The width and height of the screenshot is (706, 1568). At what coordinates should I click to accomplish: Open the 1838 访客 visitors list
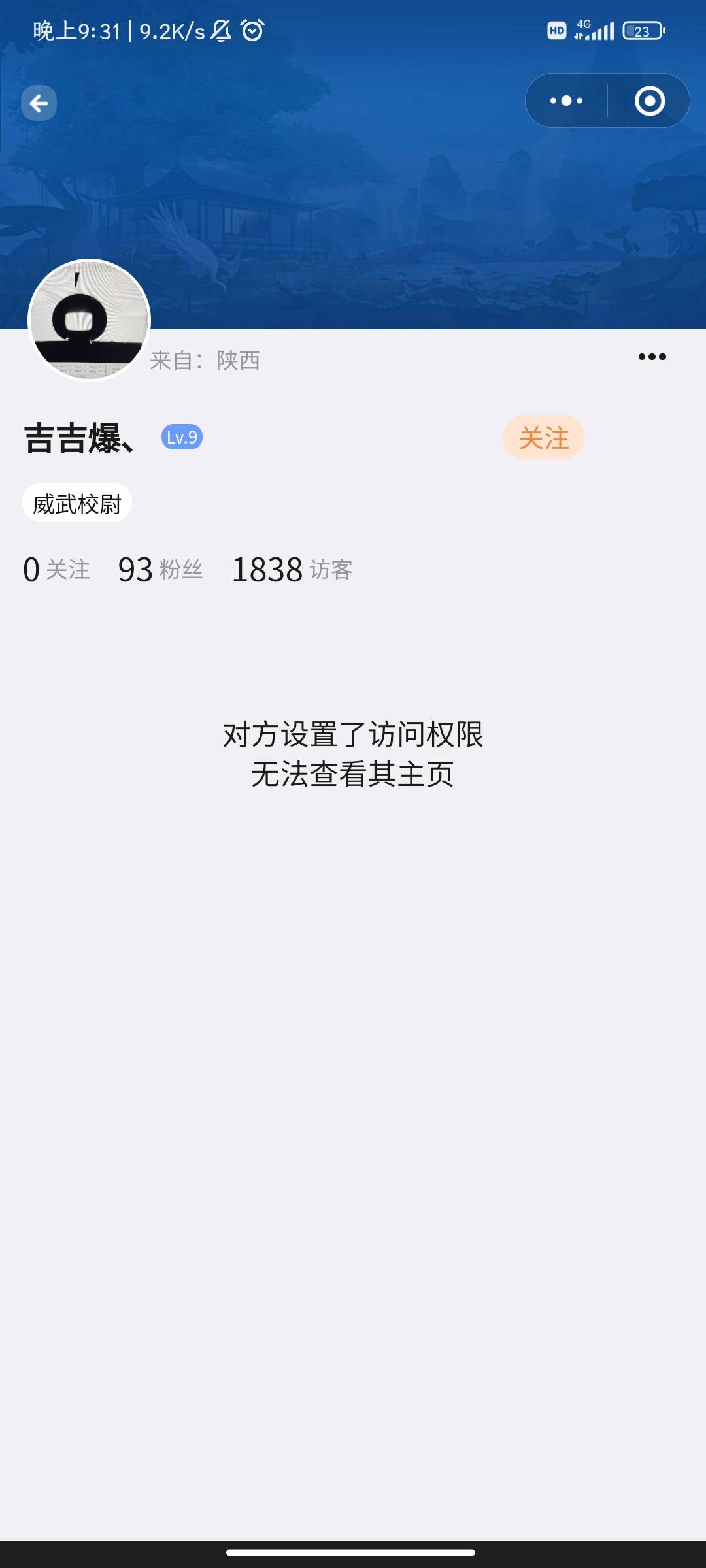(292, 569)
